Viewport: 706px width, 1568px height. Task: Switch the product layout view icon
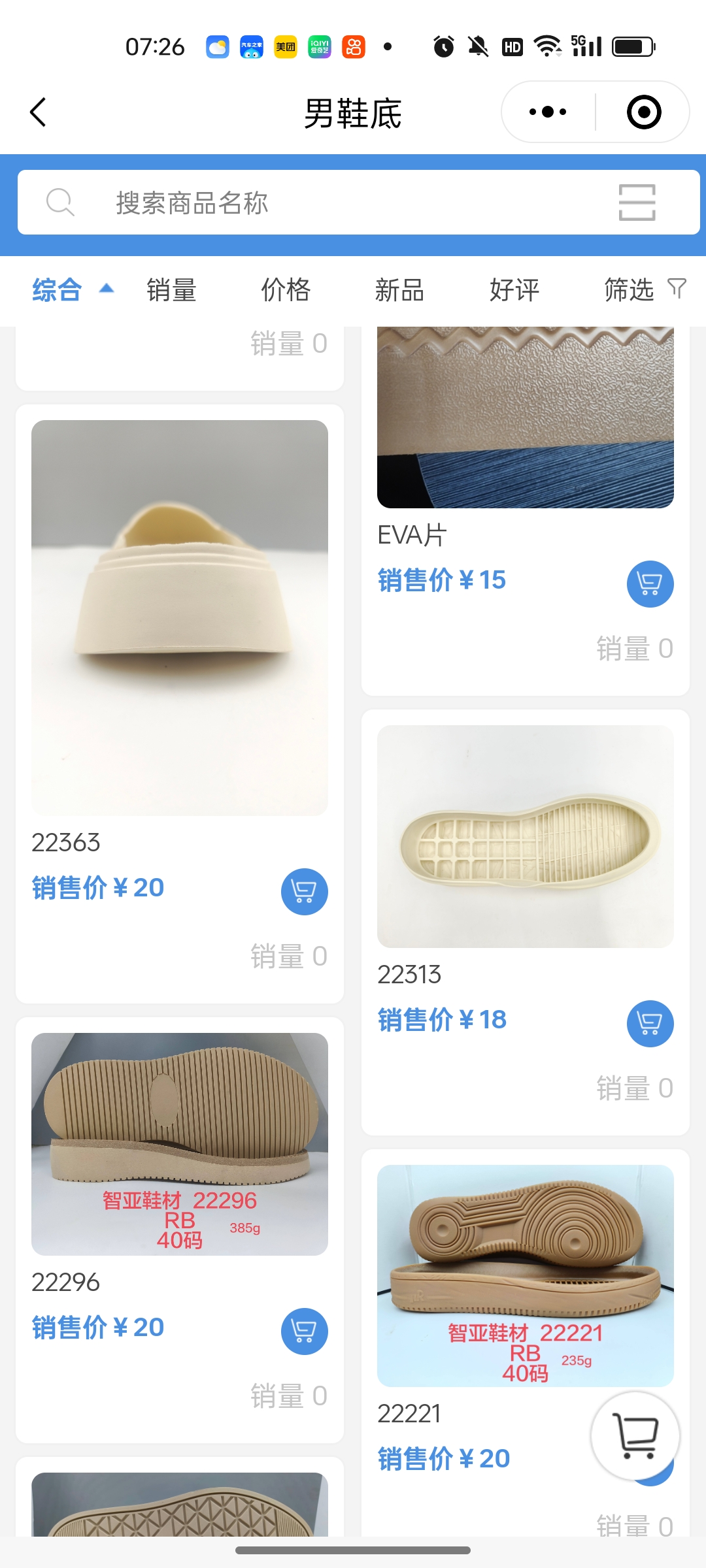(x=637, y=203)
